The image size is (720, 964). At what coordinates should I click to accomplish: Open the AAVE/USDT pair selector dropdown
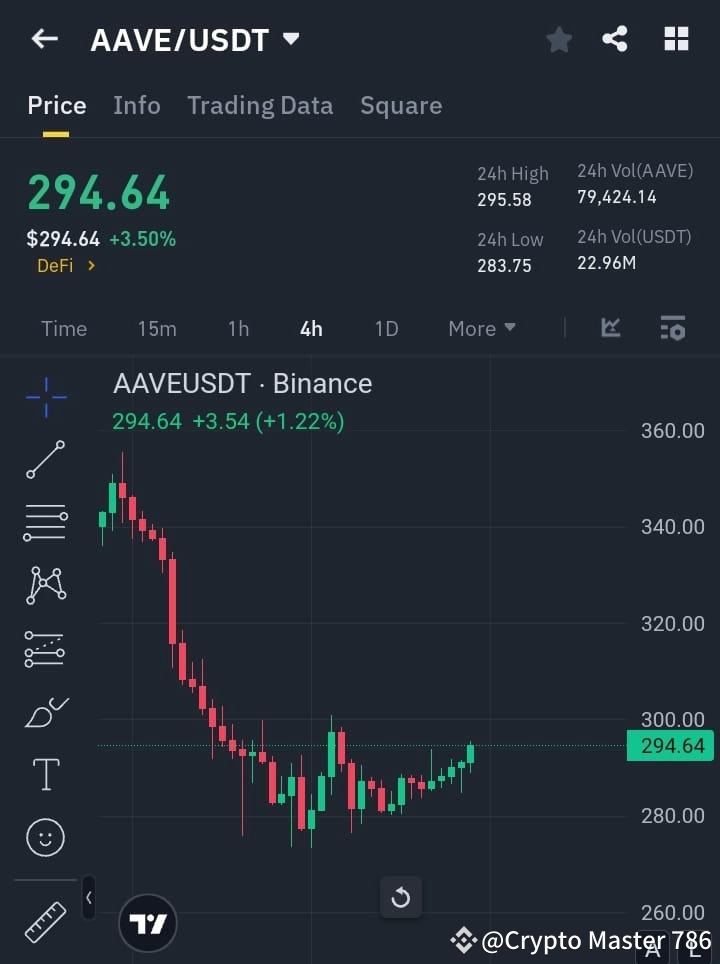click(x=290, y=40)
